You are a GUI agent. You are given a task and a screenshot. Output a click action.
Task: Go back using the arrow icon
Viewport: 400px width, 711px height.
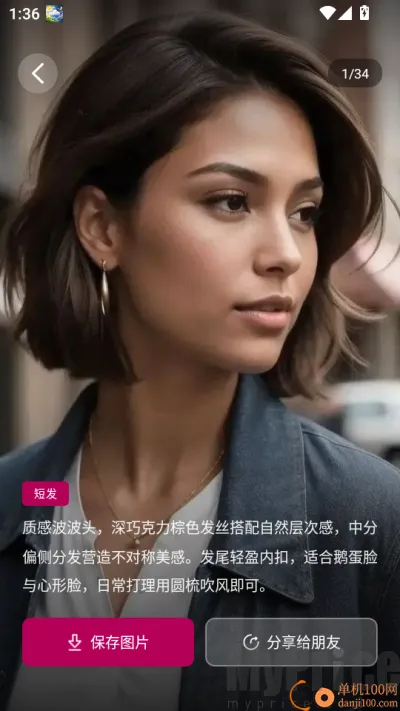click(x=38, y=73)
